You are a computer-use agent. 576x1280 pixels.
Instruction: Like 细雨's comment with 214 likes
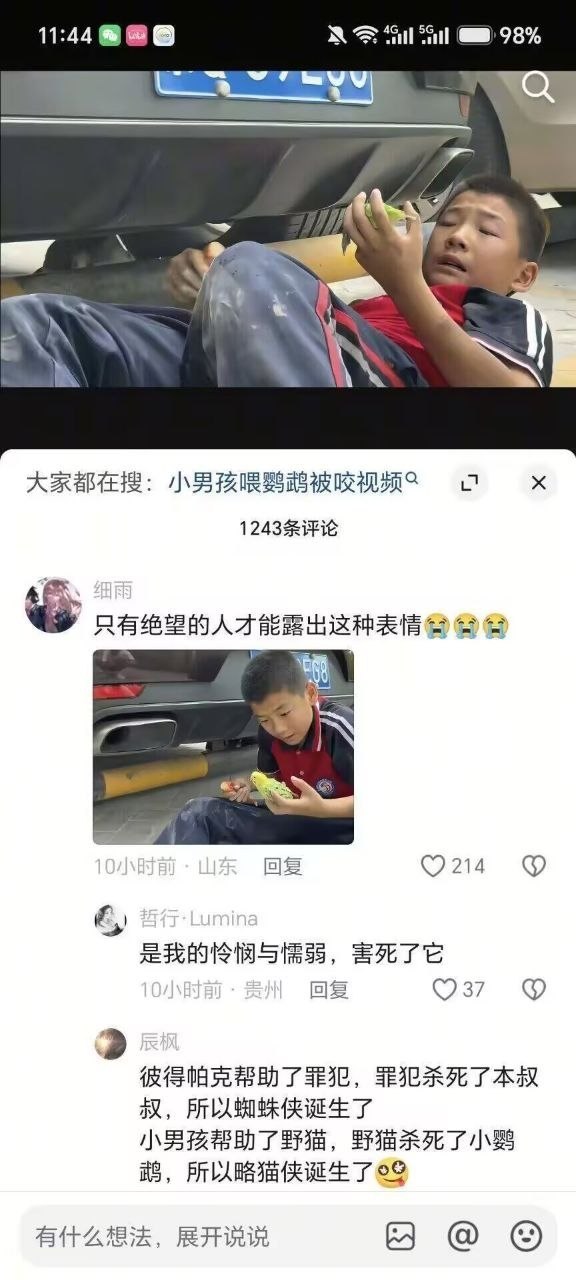[x=453, y=866]
